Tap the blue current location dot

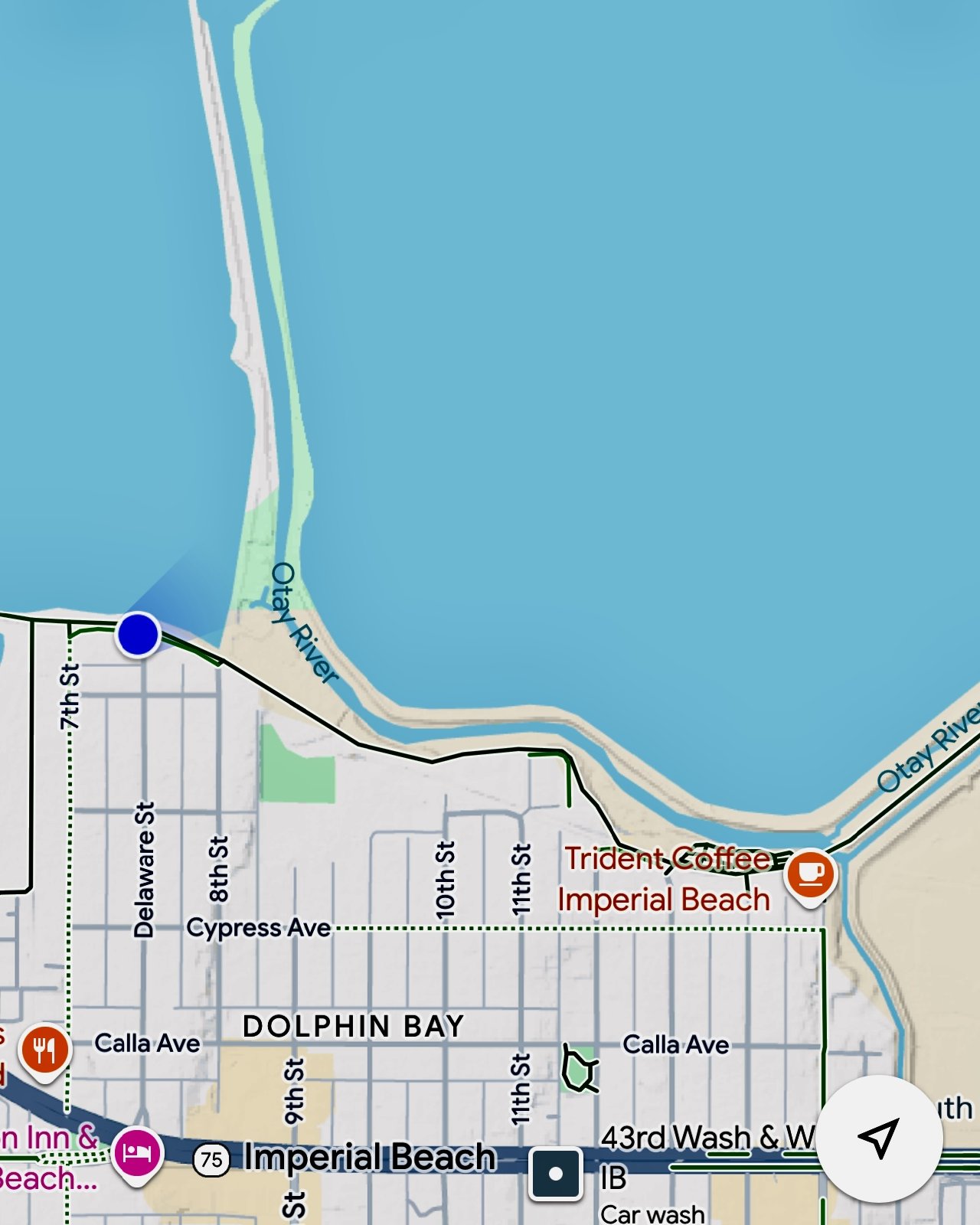click(139, 635)
